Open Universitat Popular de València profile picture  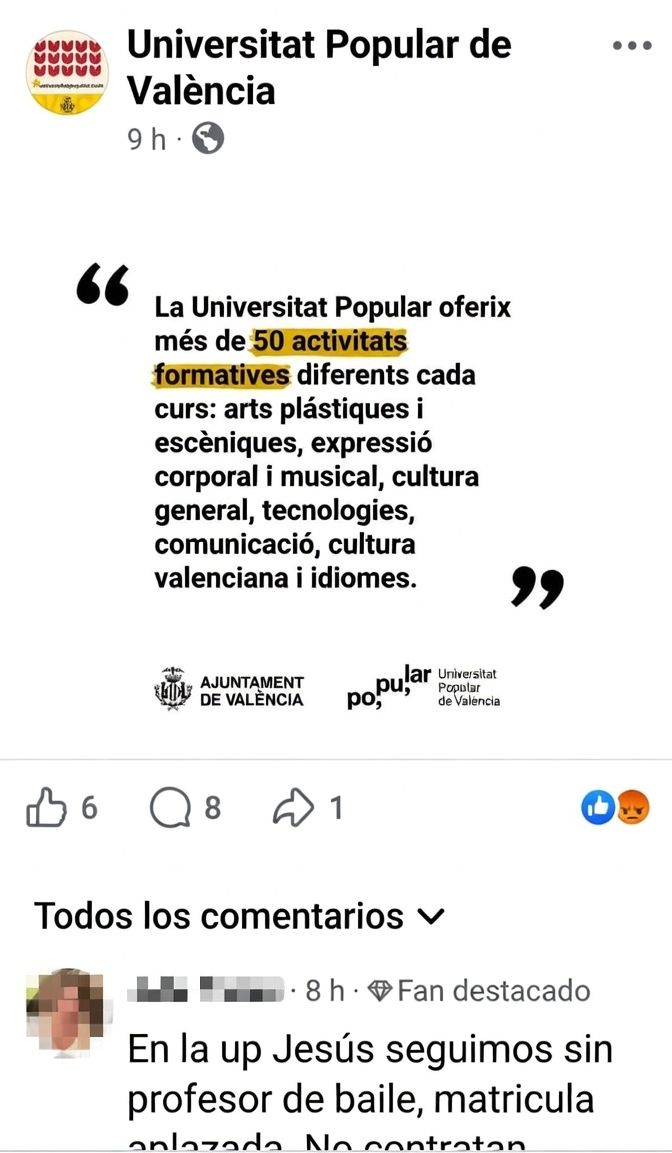tap(67, 72)
